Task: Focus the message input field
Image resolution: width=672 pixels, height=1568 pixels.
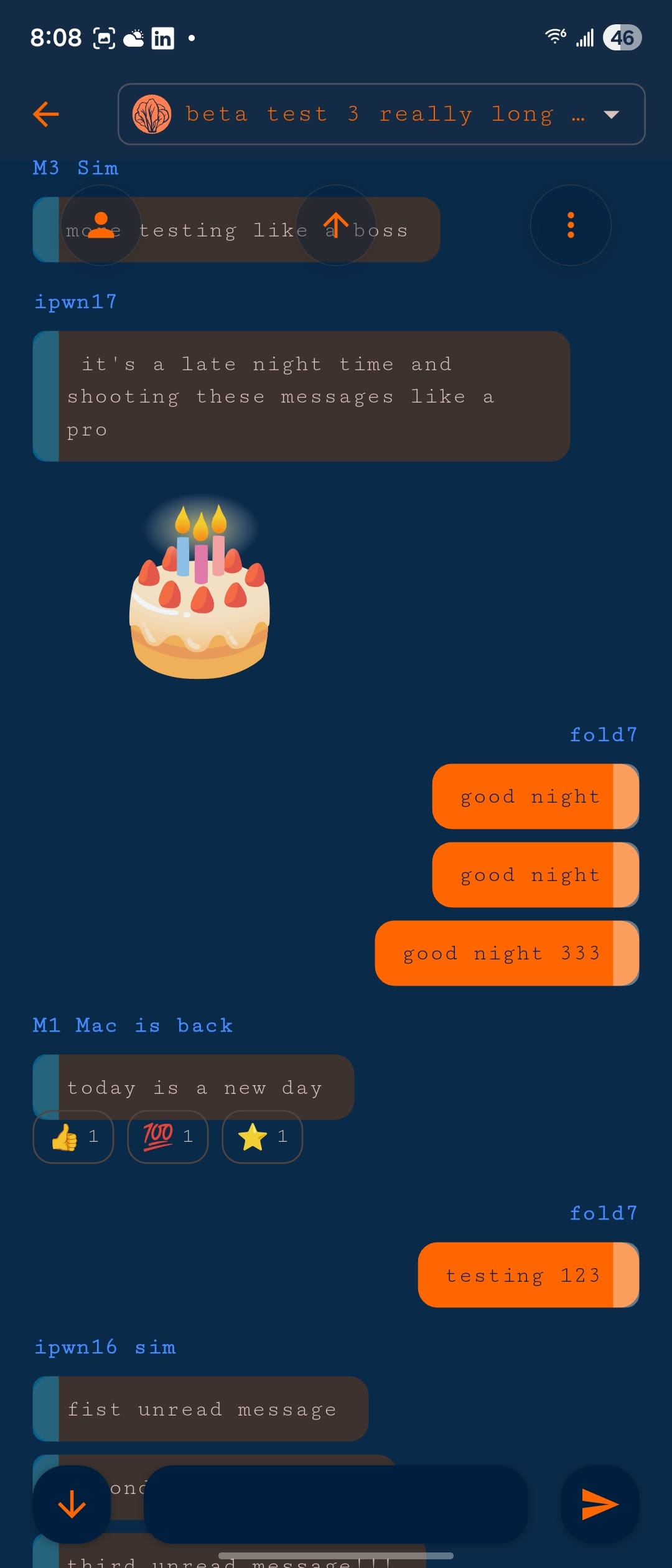Action: tap(336, 1505)
